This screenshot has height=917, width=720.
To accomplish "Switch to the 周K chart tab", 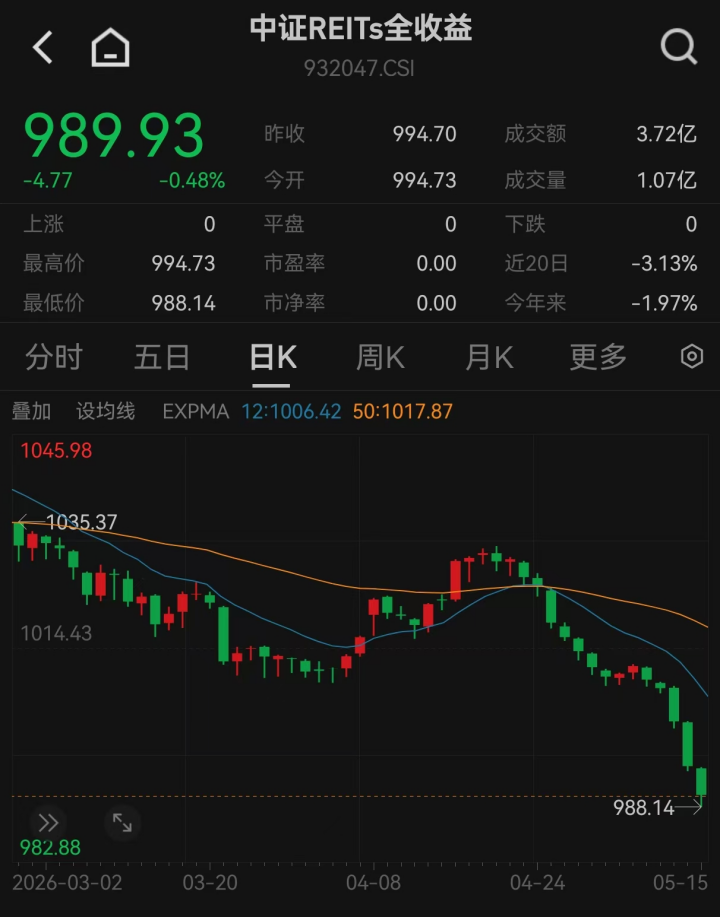I will coord(380,357).
